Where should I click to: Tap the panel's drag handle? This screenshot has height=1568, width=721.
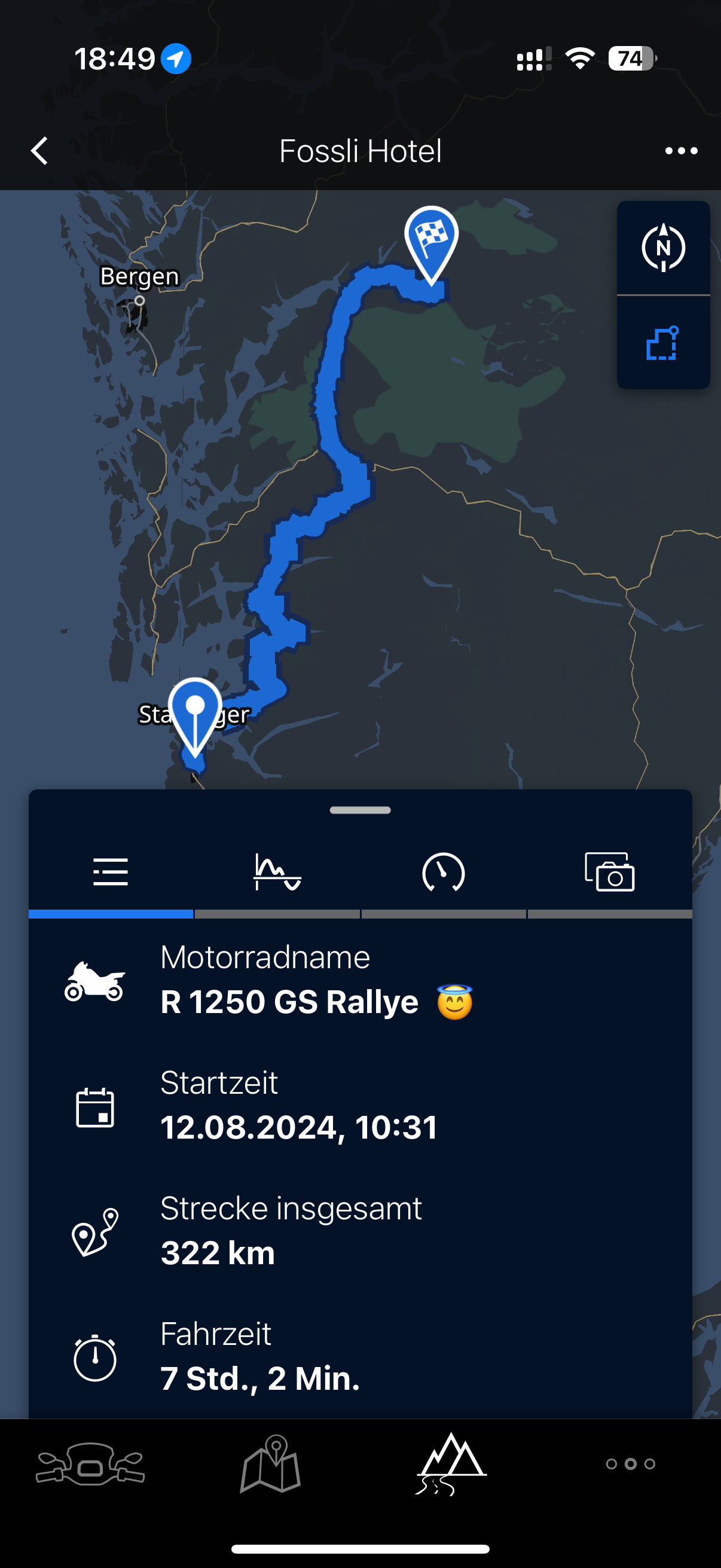click(360, 810)
